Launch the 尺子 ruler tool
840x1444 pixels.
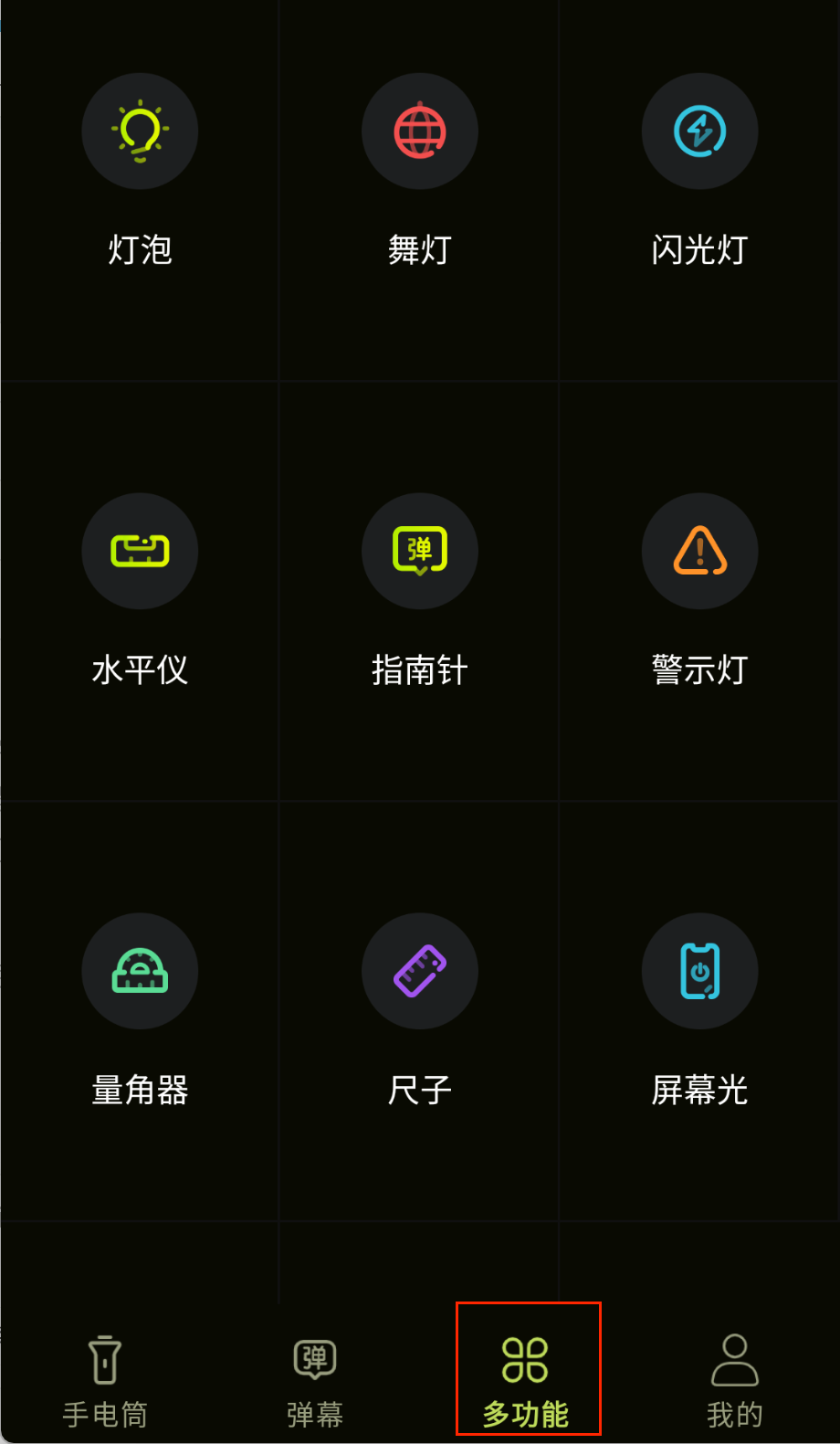420,972
